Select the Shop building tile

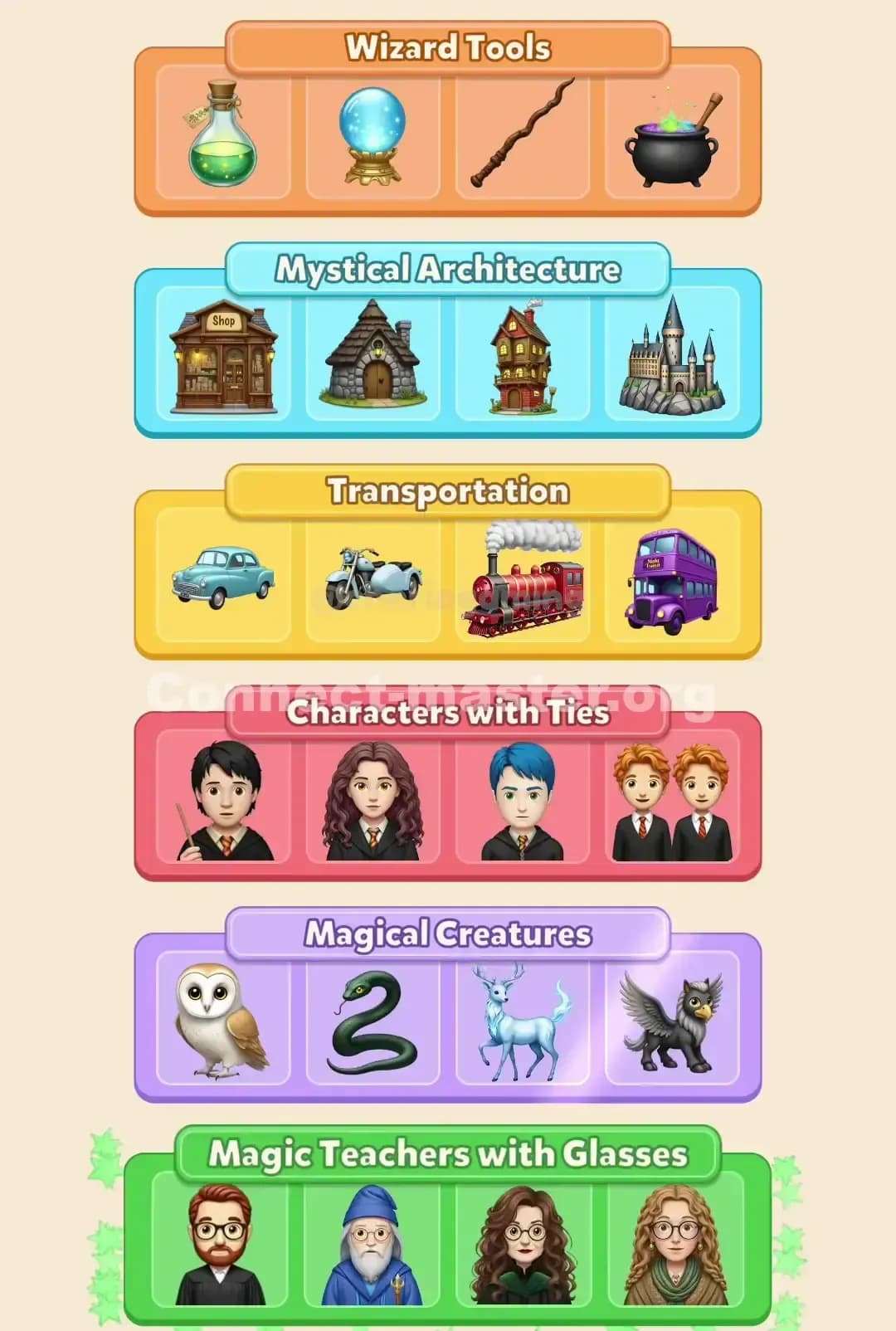(222, 357)
